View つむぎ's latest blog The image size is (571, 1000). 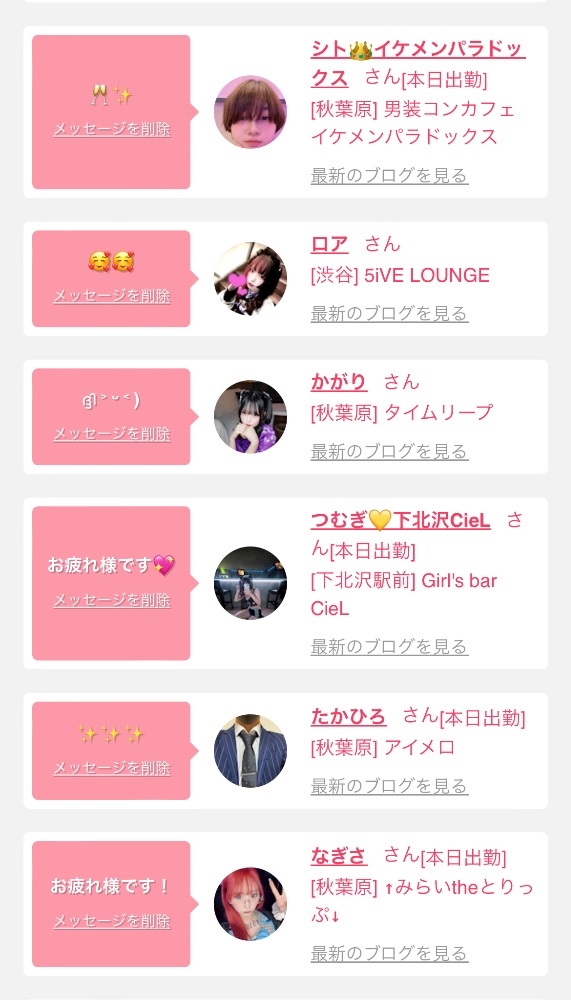pyautogui.click(x=389, y=646)
